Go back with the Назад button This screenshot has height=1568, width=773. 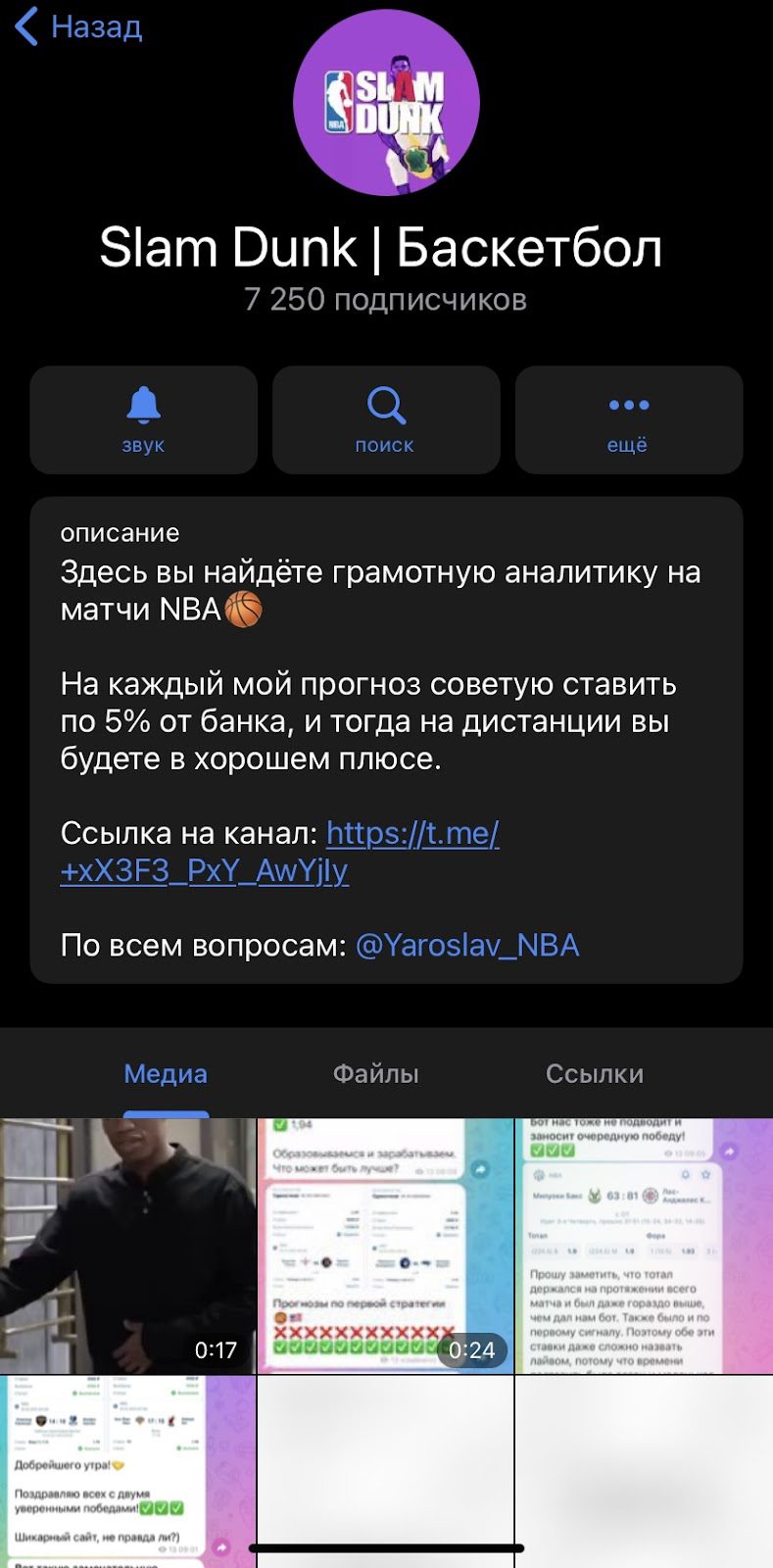(78, 26)
